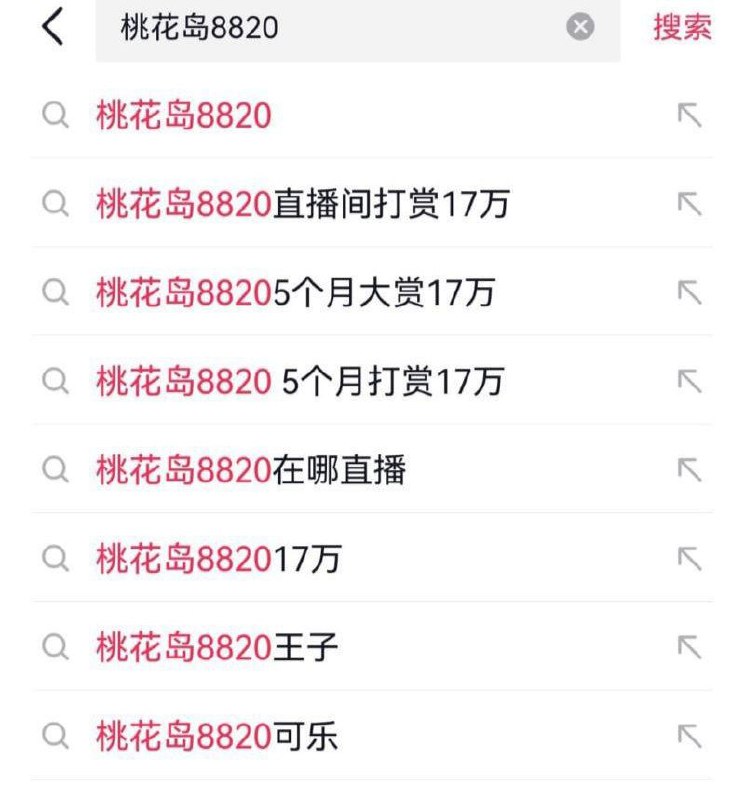Screen dimensions: 745x800
Task: Tap the search field containing 桃花岛8820
Action: (x=330, y=28)
